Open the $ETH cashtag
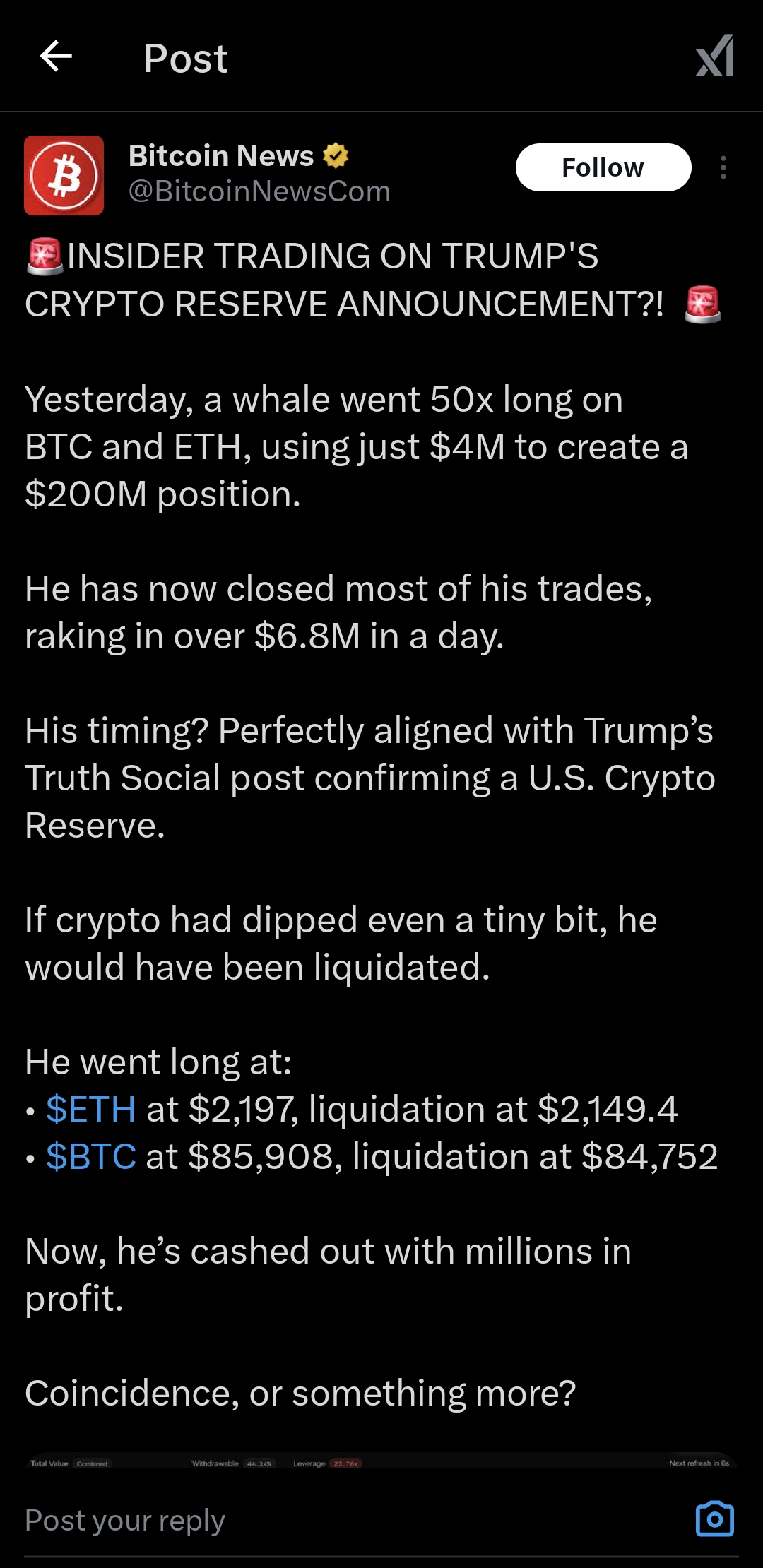The image size is (763, 1568). 91,1109
